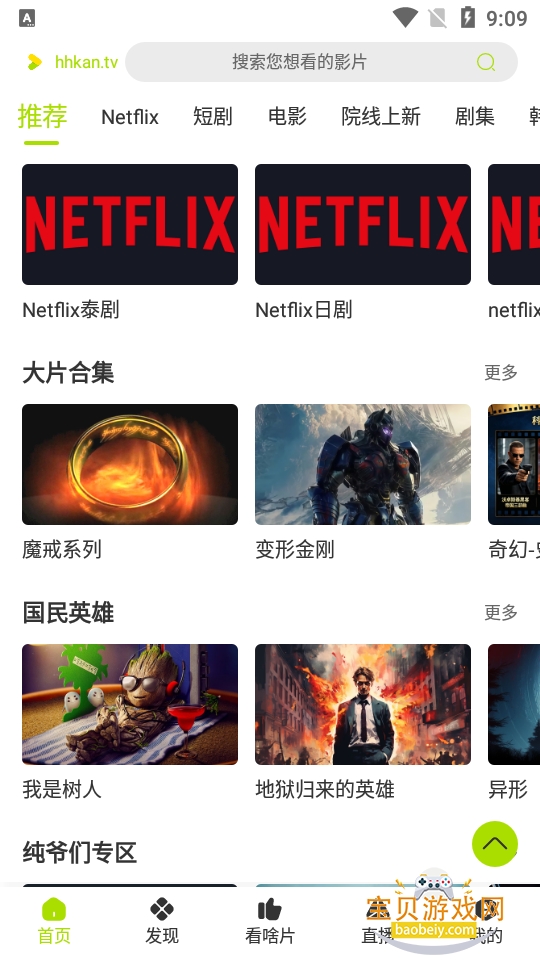This screenshot has width=540, height=960.
Task: Go to the 剧集 tab
Action: [x=474, y=116]
